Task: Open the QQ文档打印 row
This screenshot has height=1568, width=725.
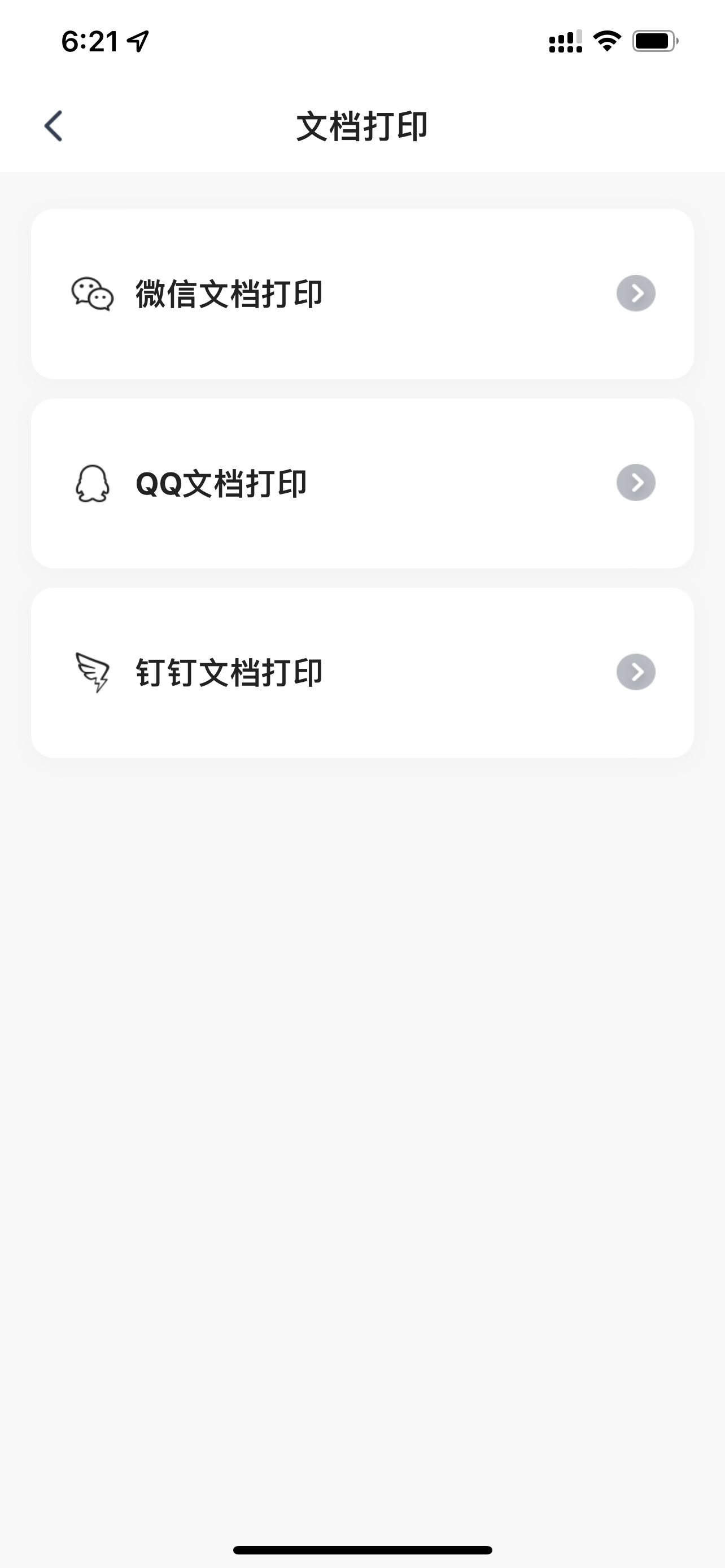Action: [x=362, y=483]
